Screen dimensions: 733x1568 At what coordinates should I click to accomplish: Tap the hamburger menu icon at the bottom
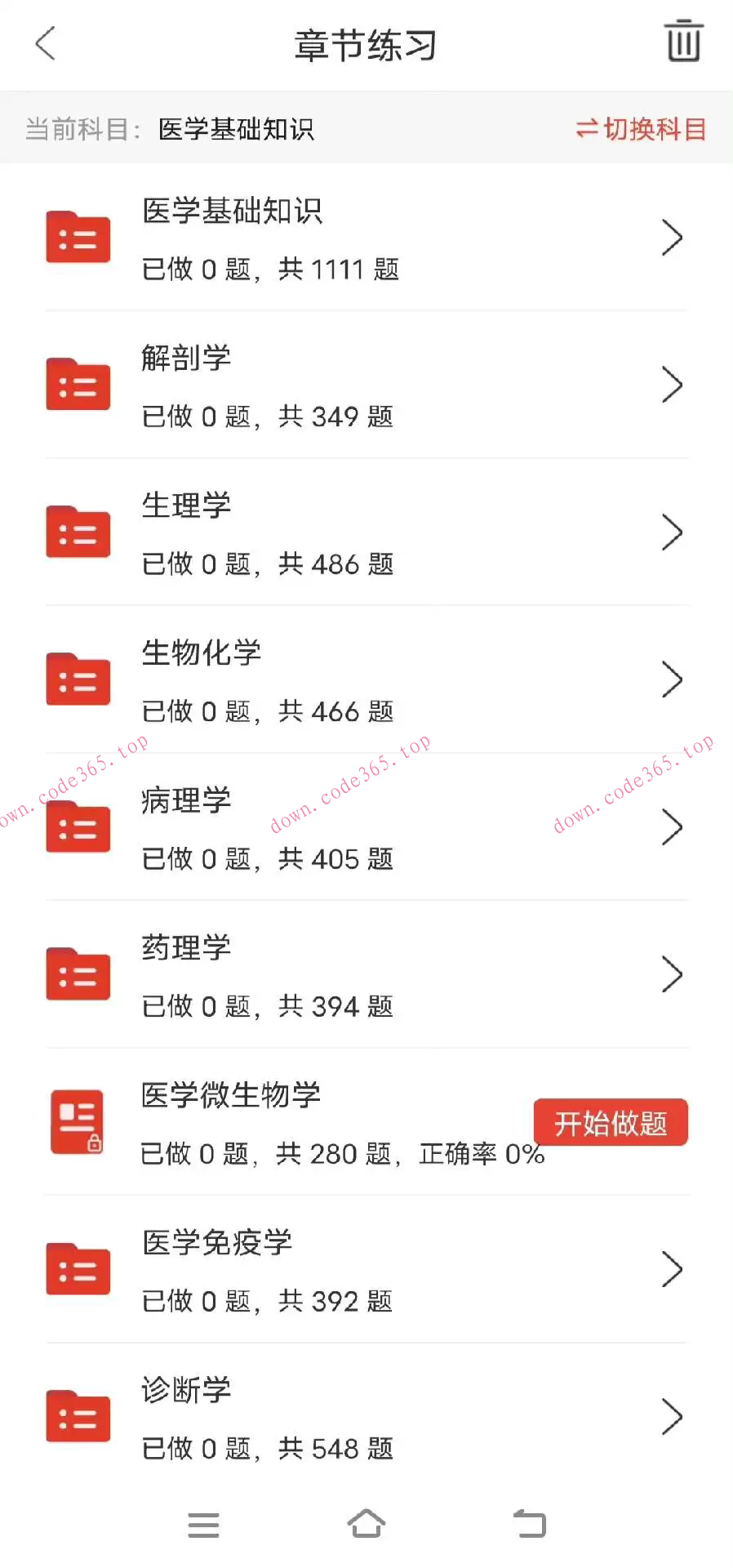point(203,1524)
